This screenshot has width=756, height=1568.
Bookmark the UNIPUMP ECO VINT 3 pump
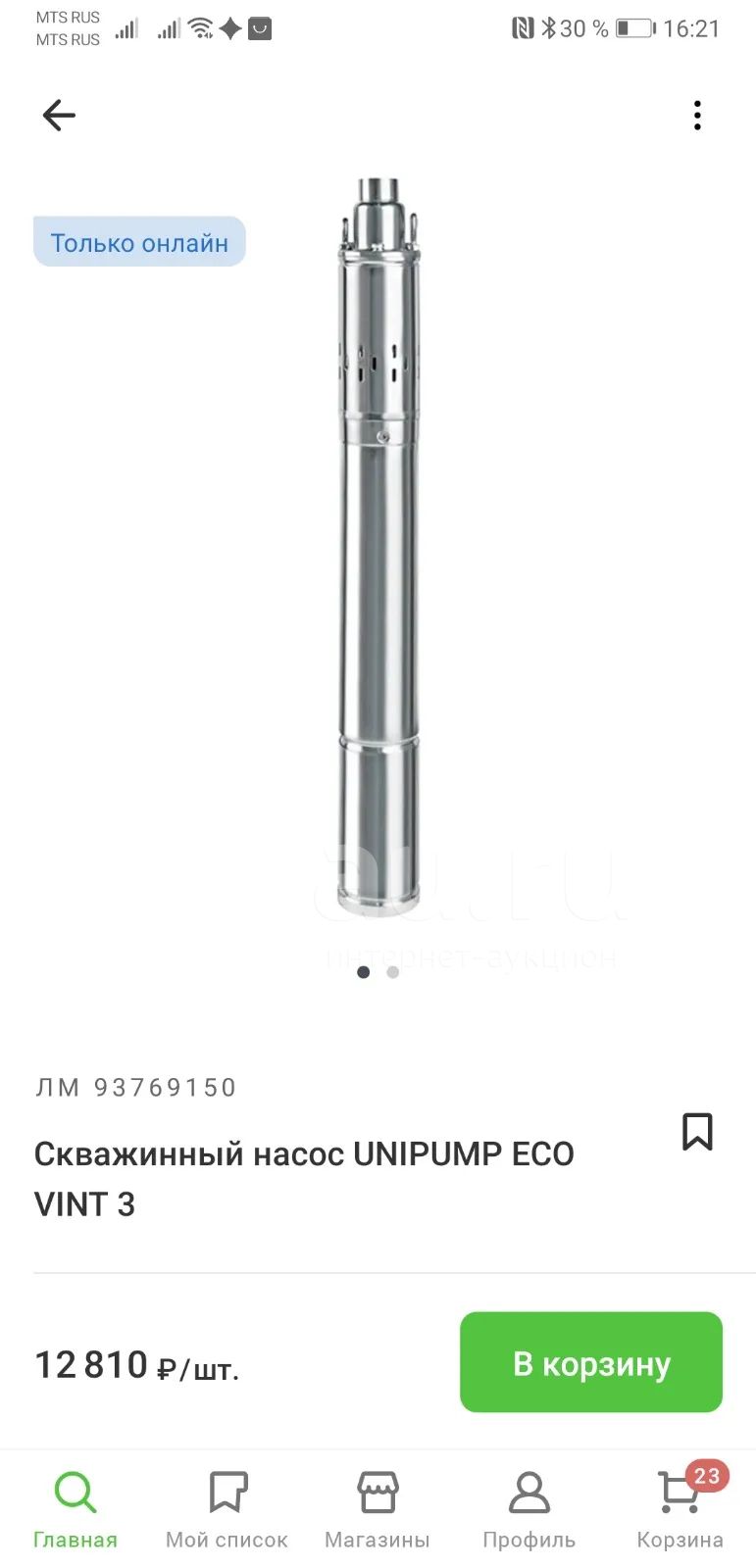(x=697, y=1132)
